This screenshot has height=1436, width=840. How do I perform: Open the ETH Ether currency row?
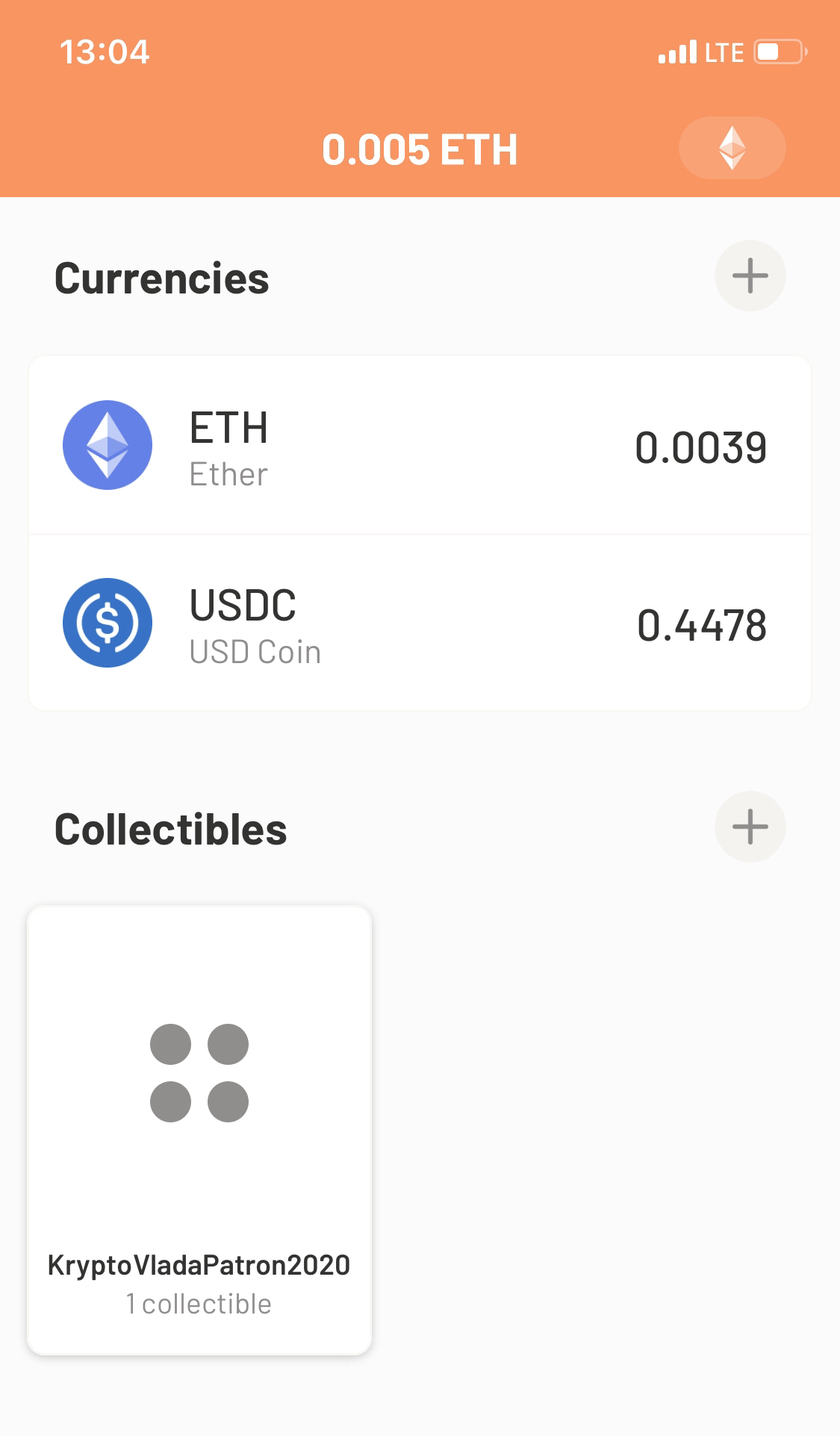tap(420, 446)
